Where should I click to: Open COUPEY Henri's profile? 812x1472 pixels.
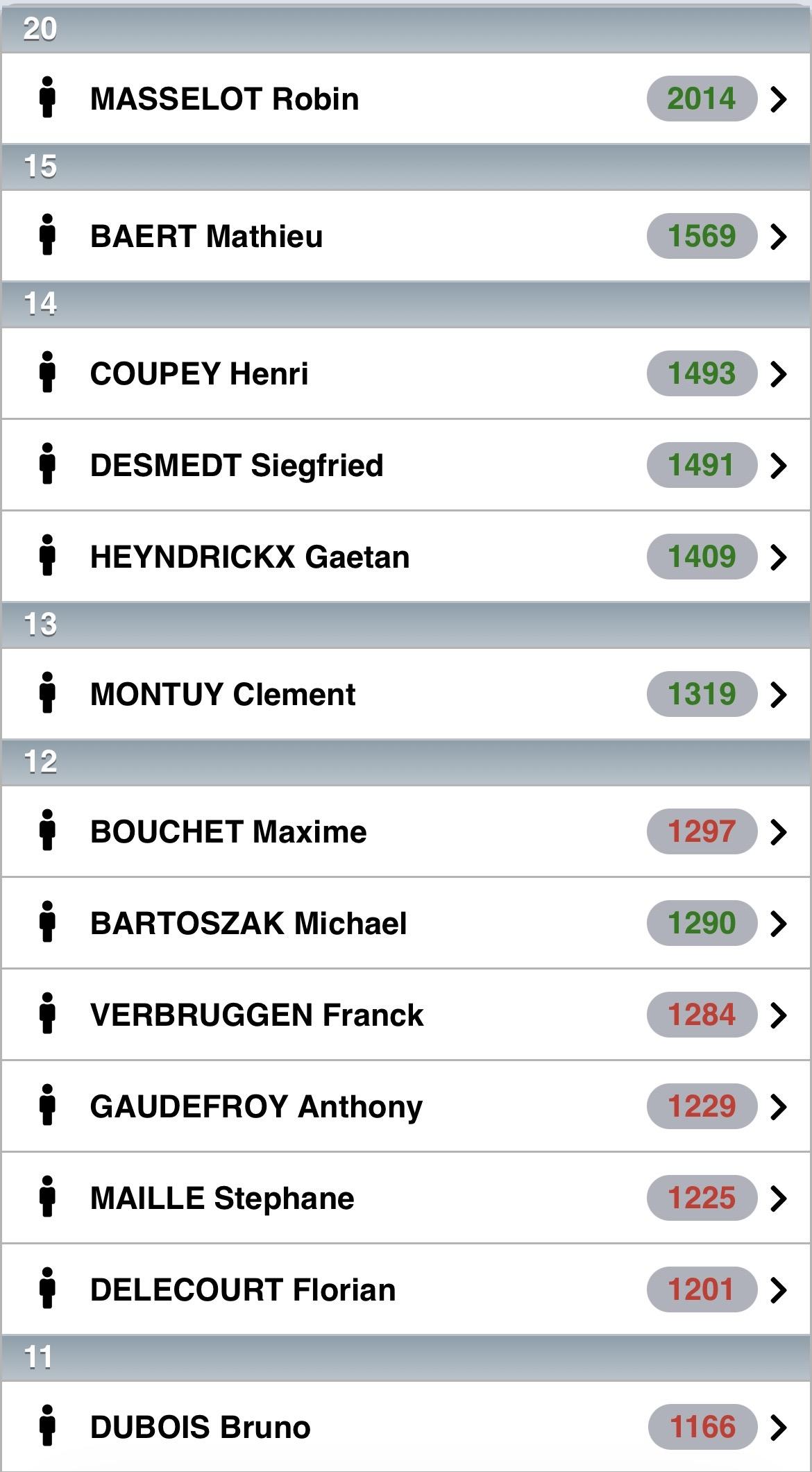[x=406, y=373]
